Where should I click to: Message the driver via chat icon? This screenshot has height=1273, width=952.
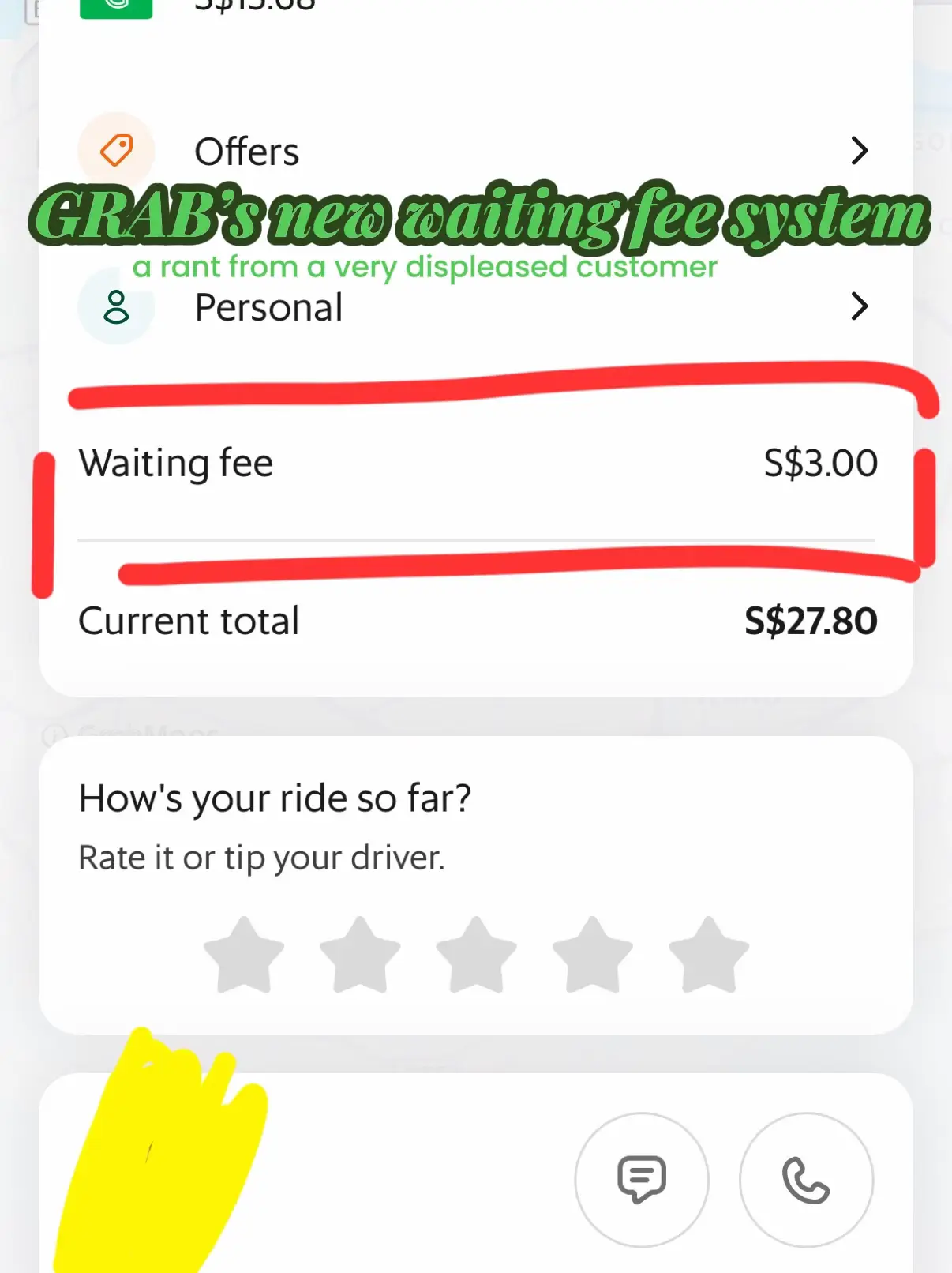[x=642, y=1179]
